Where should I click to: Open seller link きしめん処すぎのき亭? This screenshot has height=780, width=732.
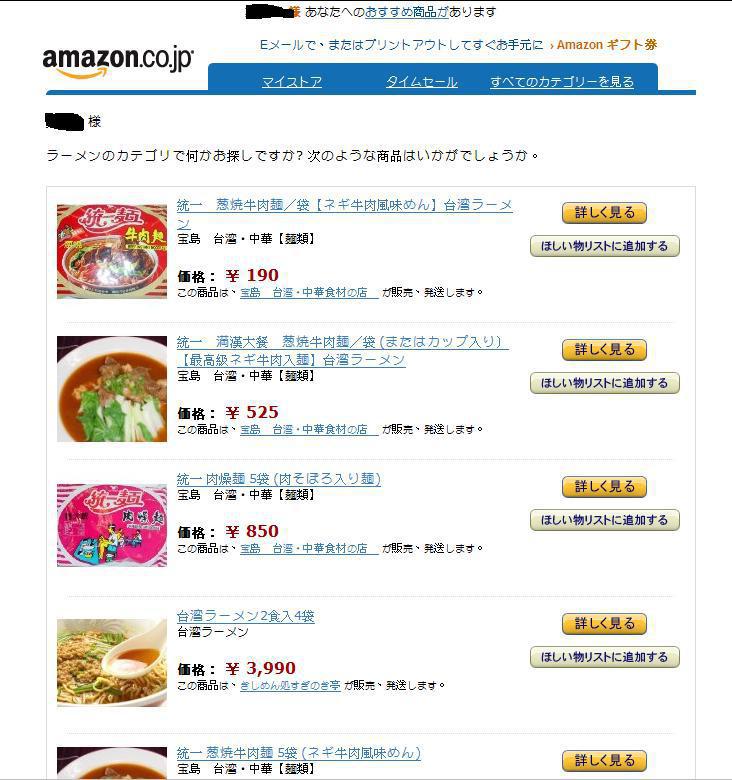290,686
